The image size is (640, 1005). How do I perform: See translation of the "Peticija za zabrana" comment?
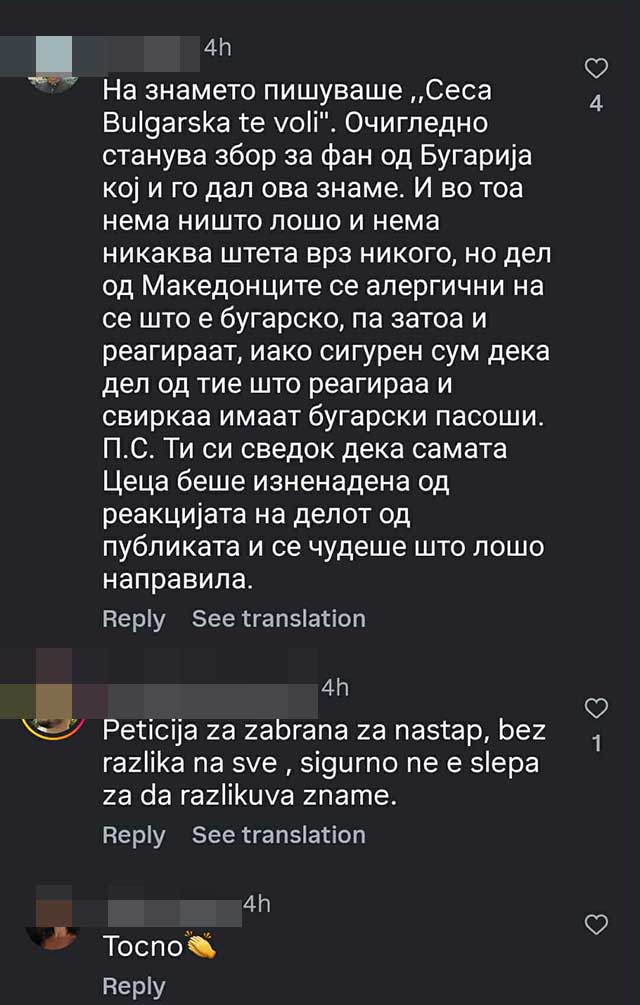click(x=279, y=835)
